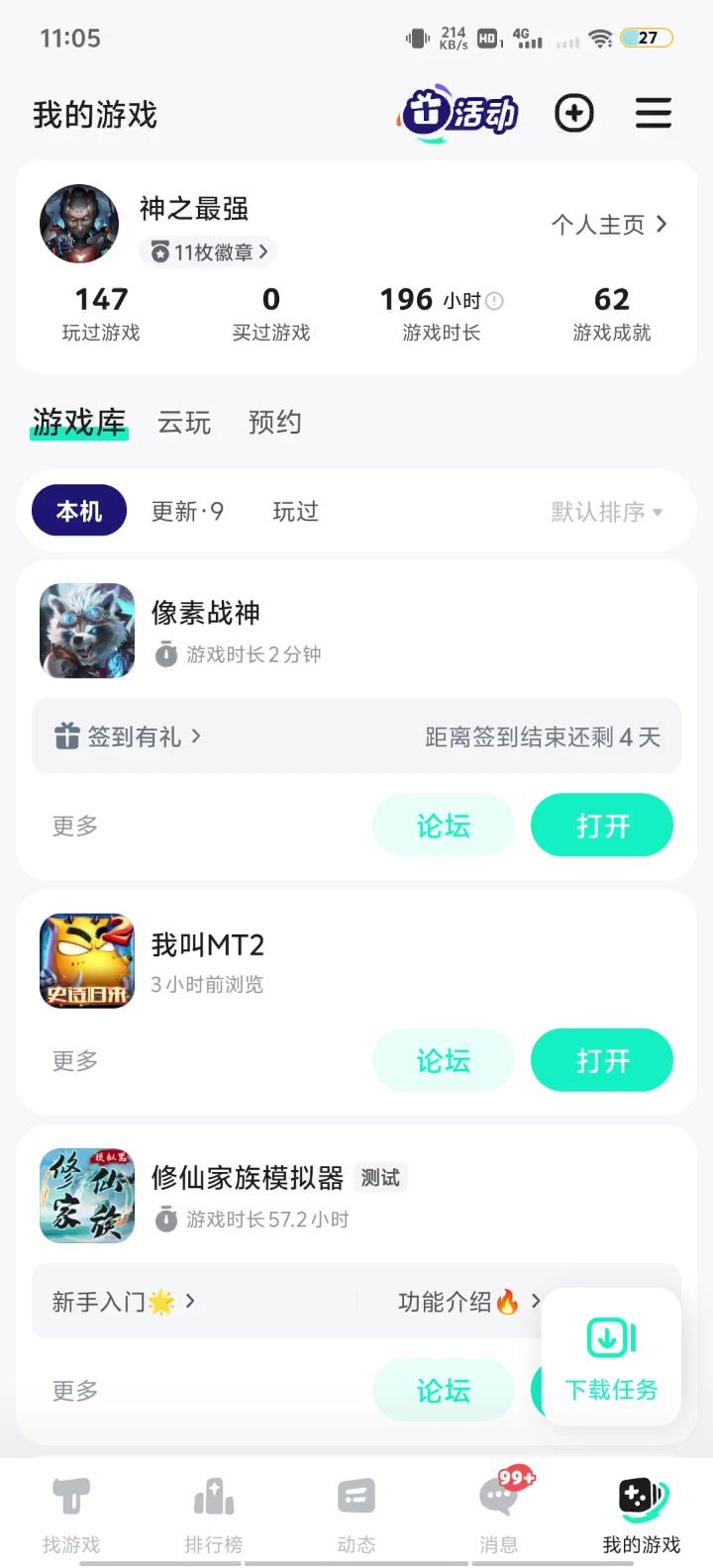Open the 下载任务 download tasks
The image size is (713, 1568).
[x=611, y=1358]
